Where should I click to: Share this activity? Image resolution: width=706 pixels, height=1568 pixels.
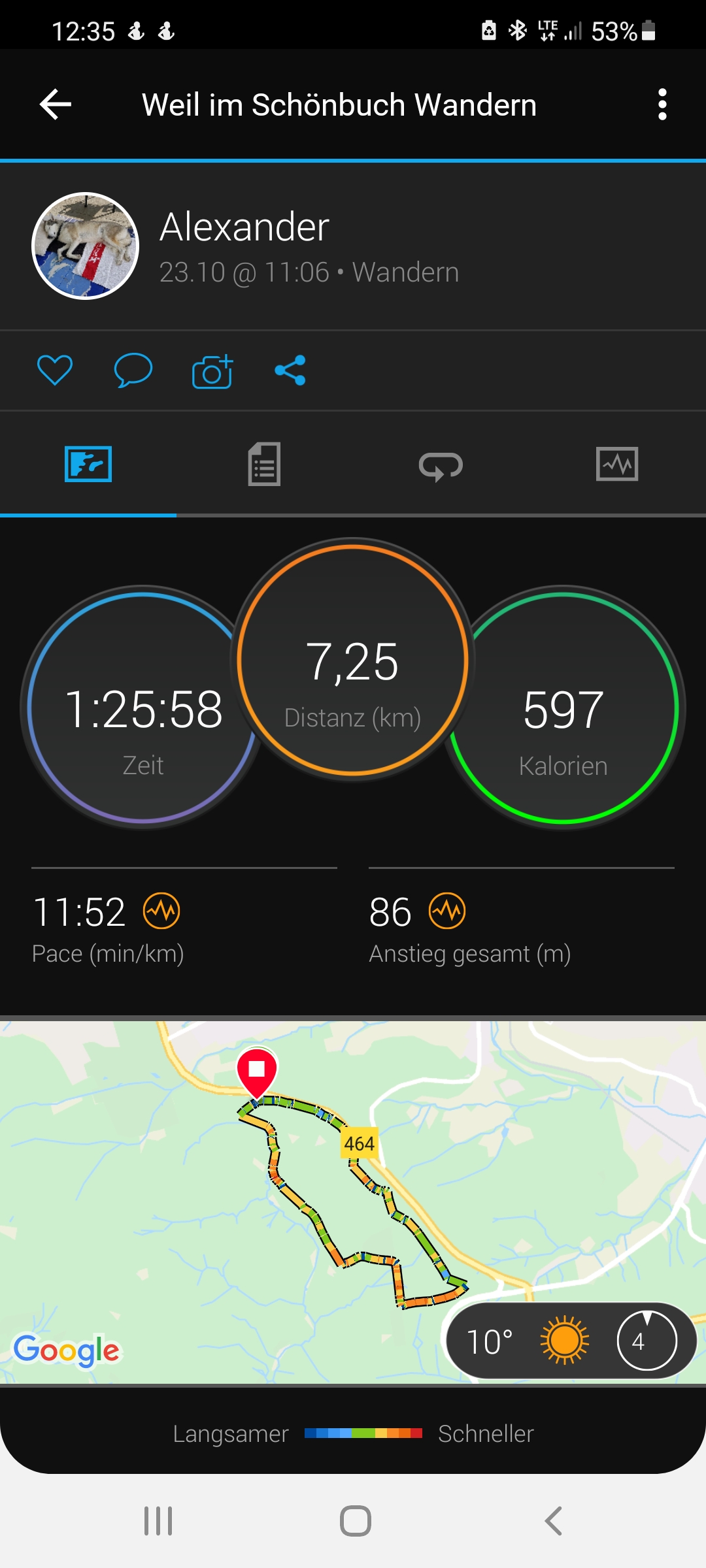290,370
